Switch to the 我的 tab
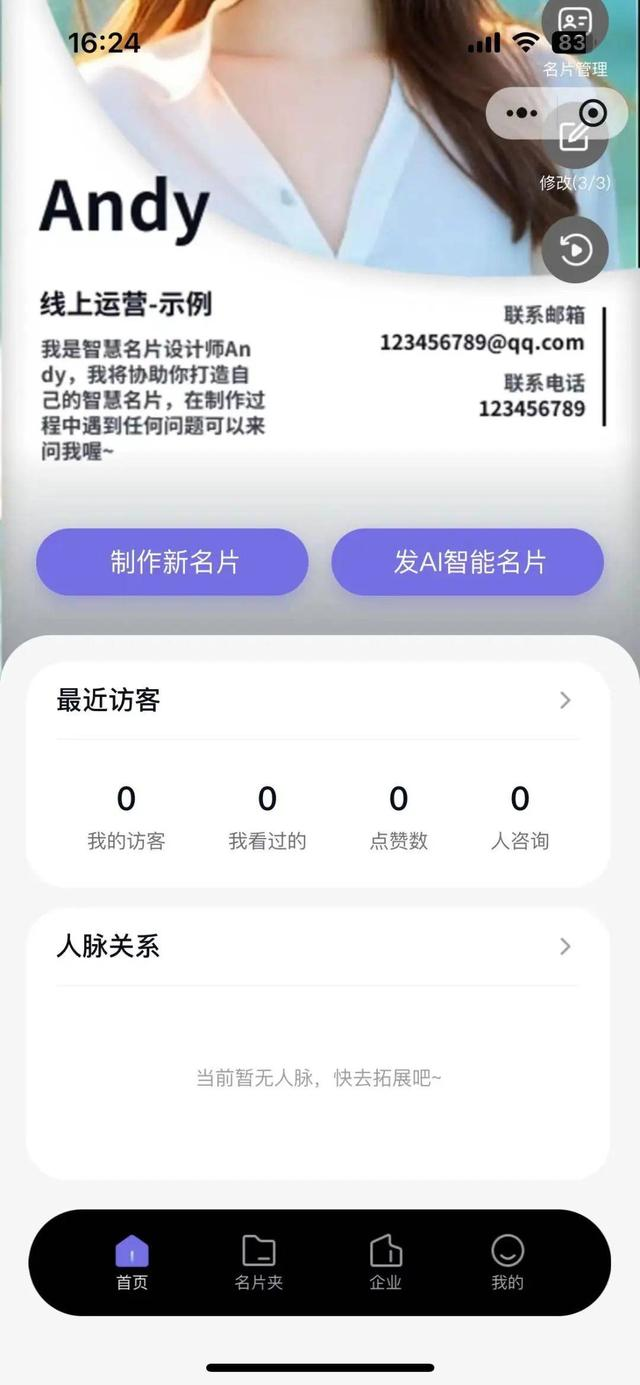 507,1262
